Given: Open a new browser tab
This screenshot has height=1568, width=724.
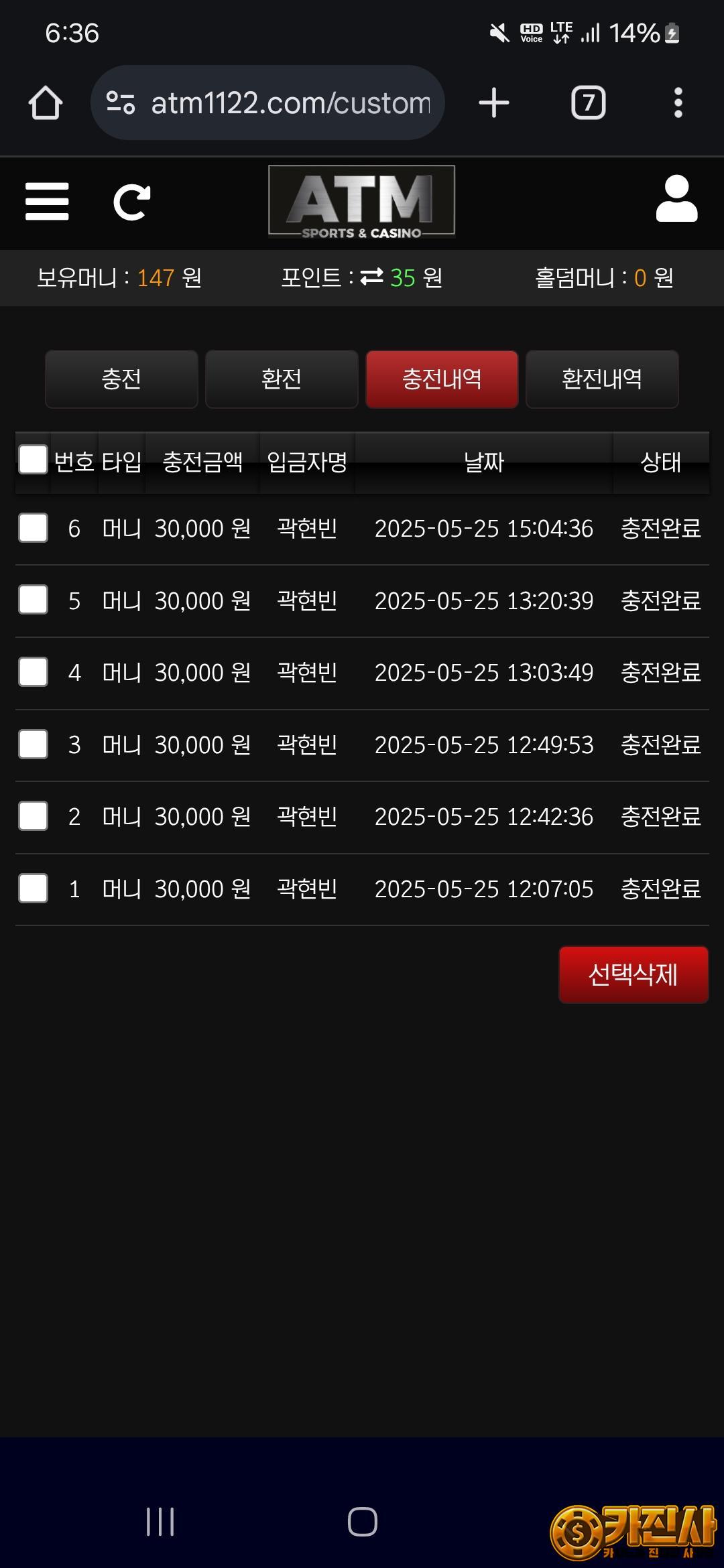Looking at the screenshot, I should 494,103.
